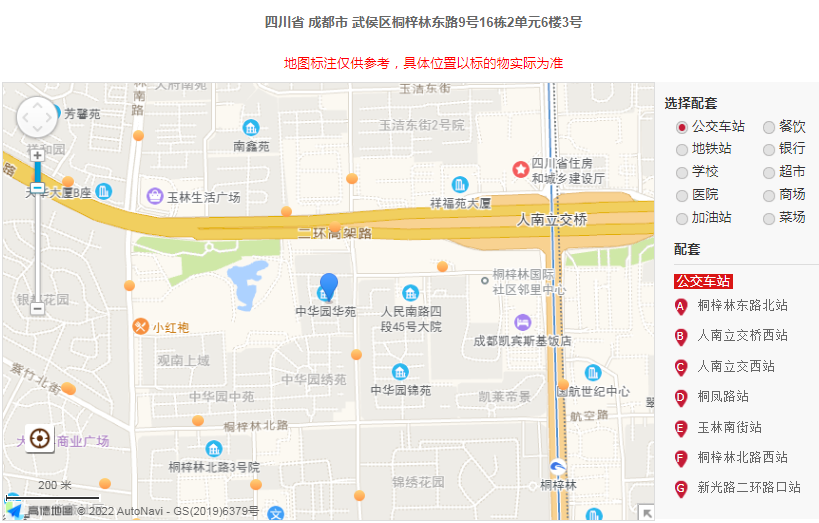Pick the 学校 radio option
The image size is (819, 523).
[682, 172]
